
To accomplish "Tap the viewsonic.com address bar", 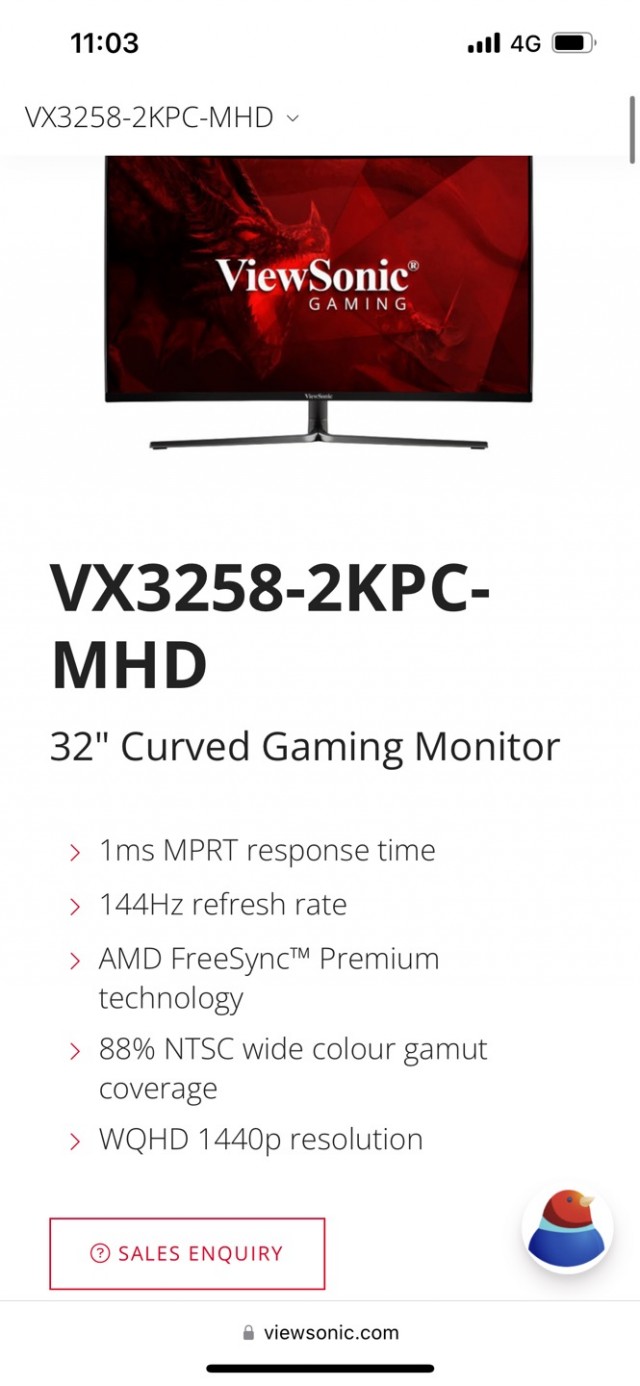I will pos(320,1332).
